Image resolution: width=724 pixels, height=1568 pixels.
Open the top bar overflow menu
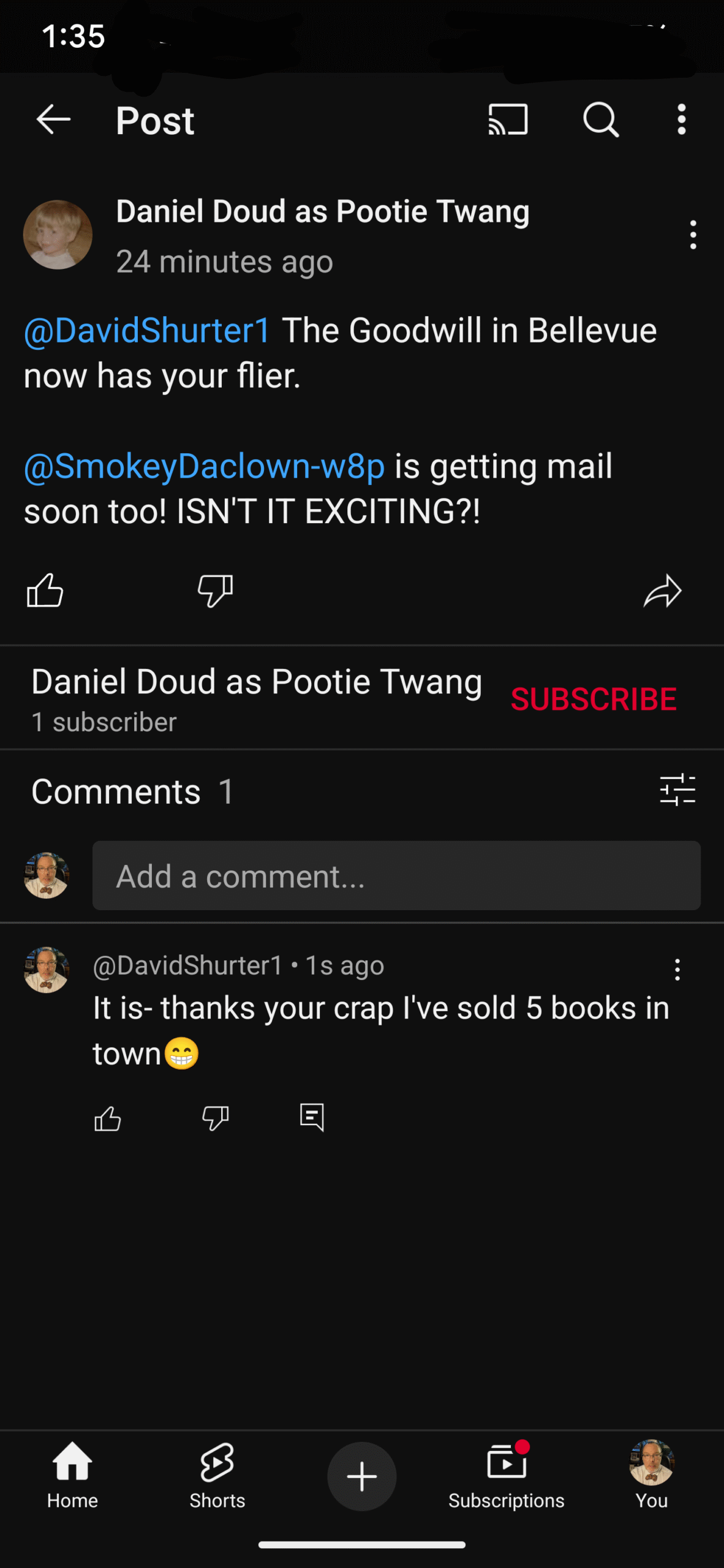click(x=681, y=119)
